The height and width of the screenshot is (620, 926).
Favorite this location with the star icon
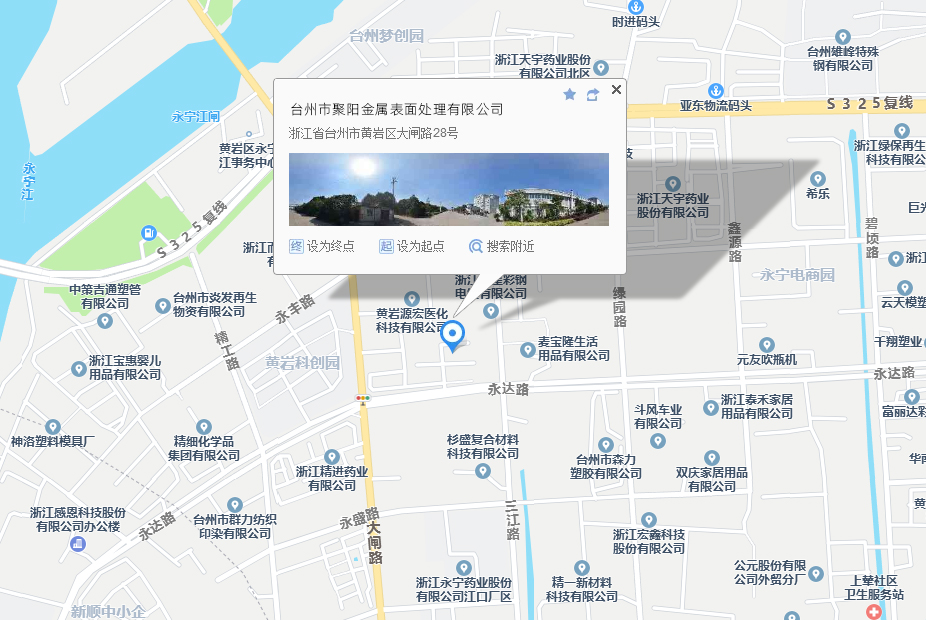(570, 94)
